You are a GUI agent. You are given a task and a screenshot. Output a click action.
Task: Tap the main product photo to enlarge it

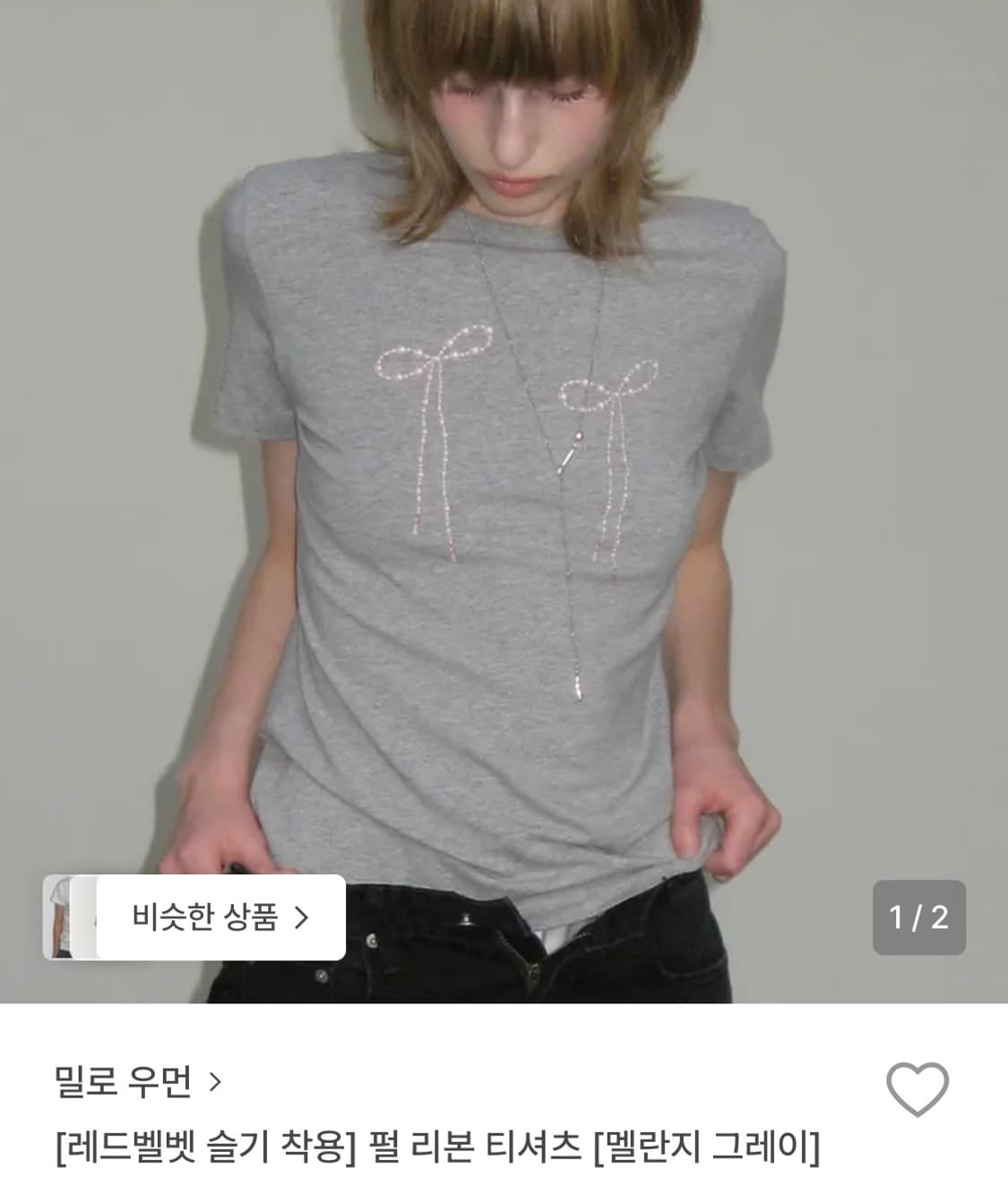point(502,448)
